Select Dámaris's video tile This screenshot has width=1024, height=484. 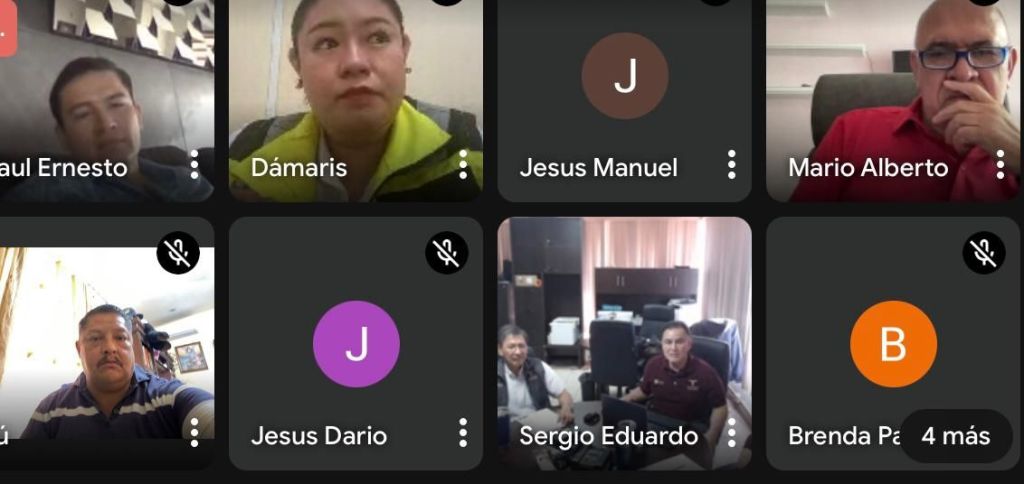[355, 80]
